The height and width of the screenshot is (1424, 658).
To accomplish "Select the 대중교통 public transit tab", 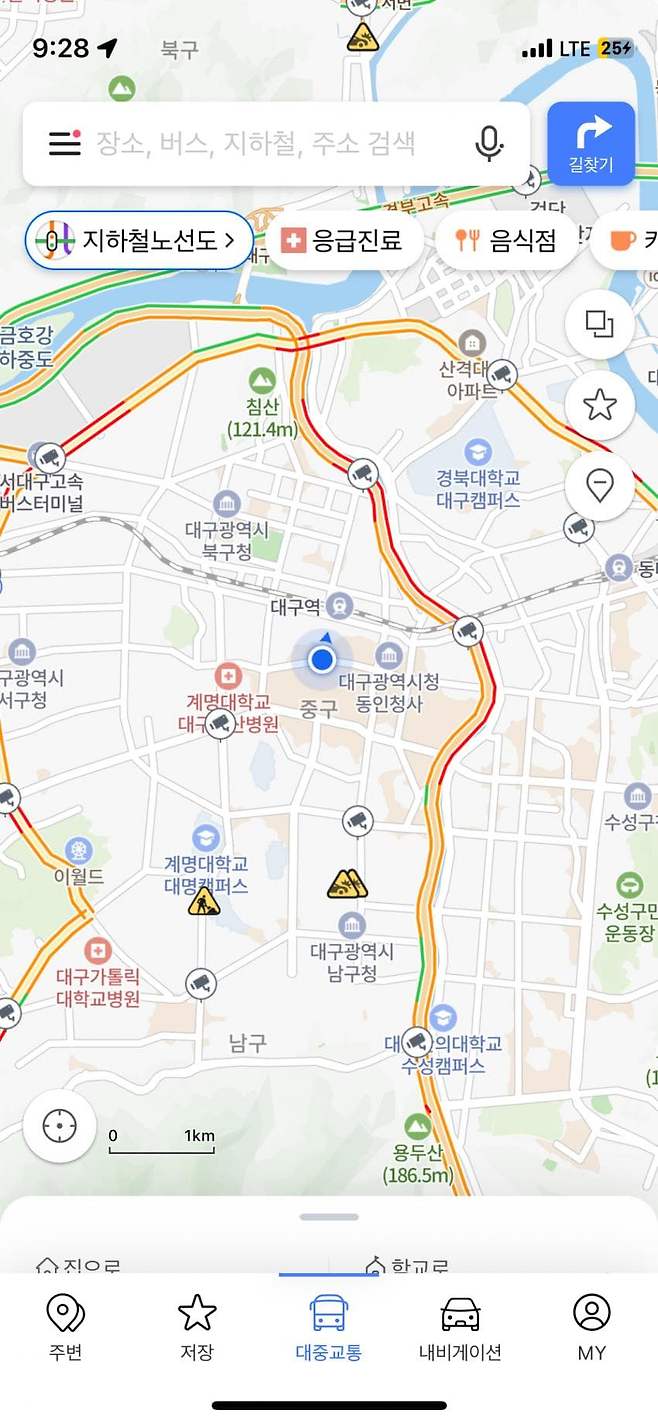I will click(329, 1326).
